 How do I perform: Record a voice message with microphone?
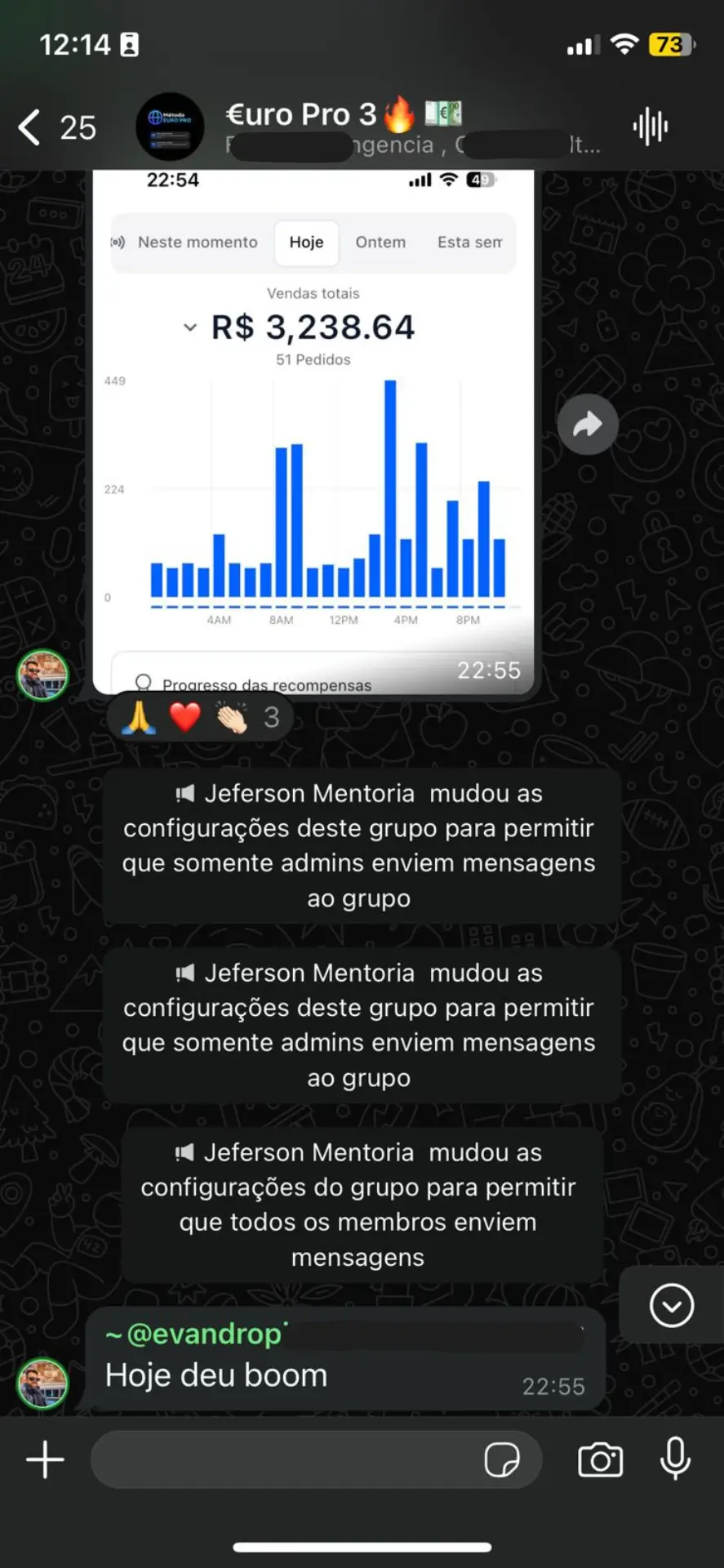(x=675, y=1459)
